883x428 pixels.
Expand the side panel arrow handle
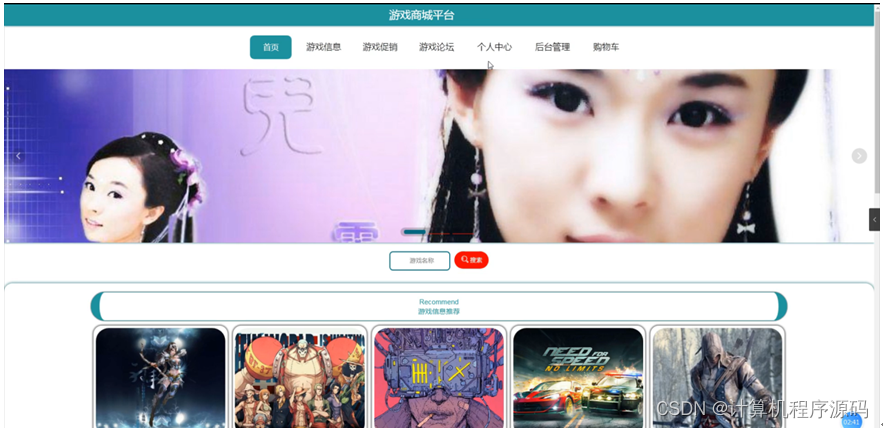click(x=874, y=219)
